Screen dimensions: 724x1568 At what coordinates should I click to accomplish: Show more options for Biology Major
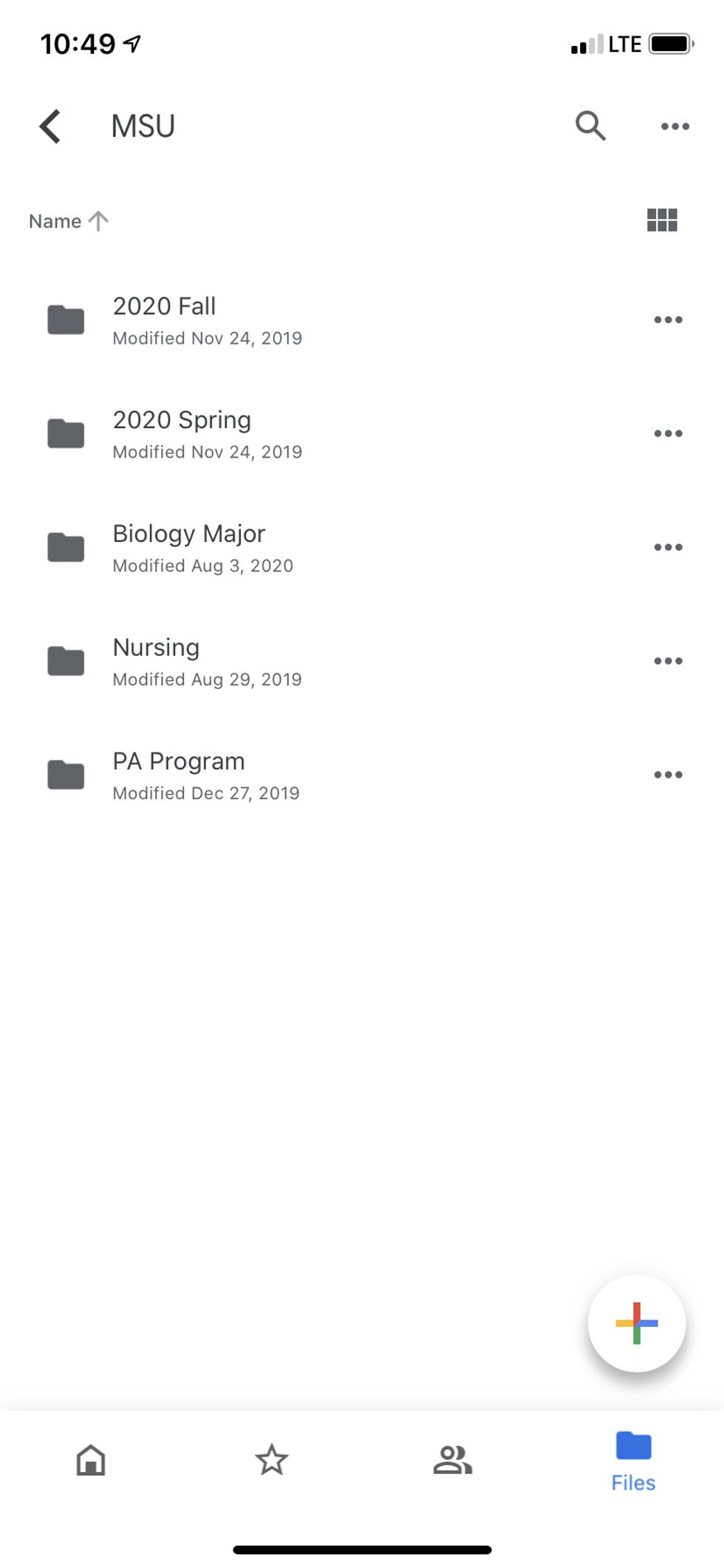(668, 548)
